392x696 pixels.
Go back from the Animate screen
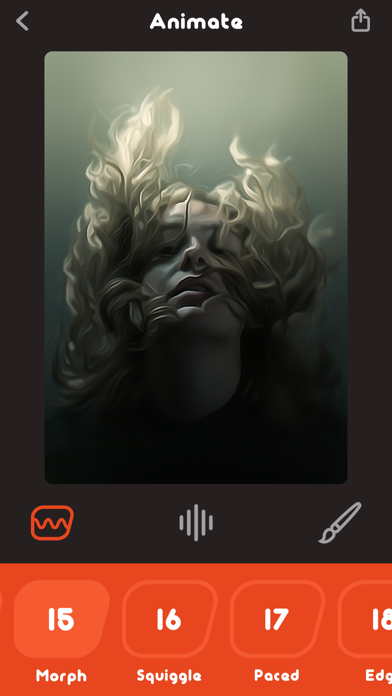tap(22, 21)
